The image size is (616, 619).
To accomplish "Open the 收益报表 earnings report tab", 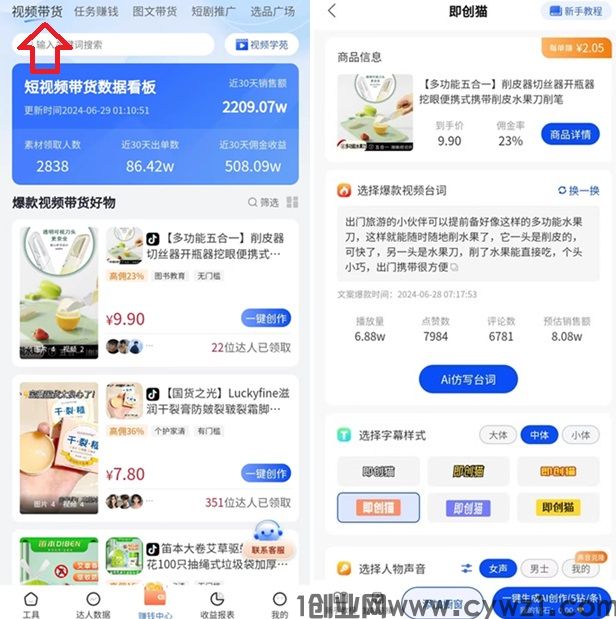I will (x=217, y=606).
